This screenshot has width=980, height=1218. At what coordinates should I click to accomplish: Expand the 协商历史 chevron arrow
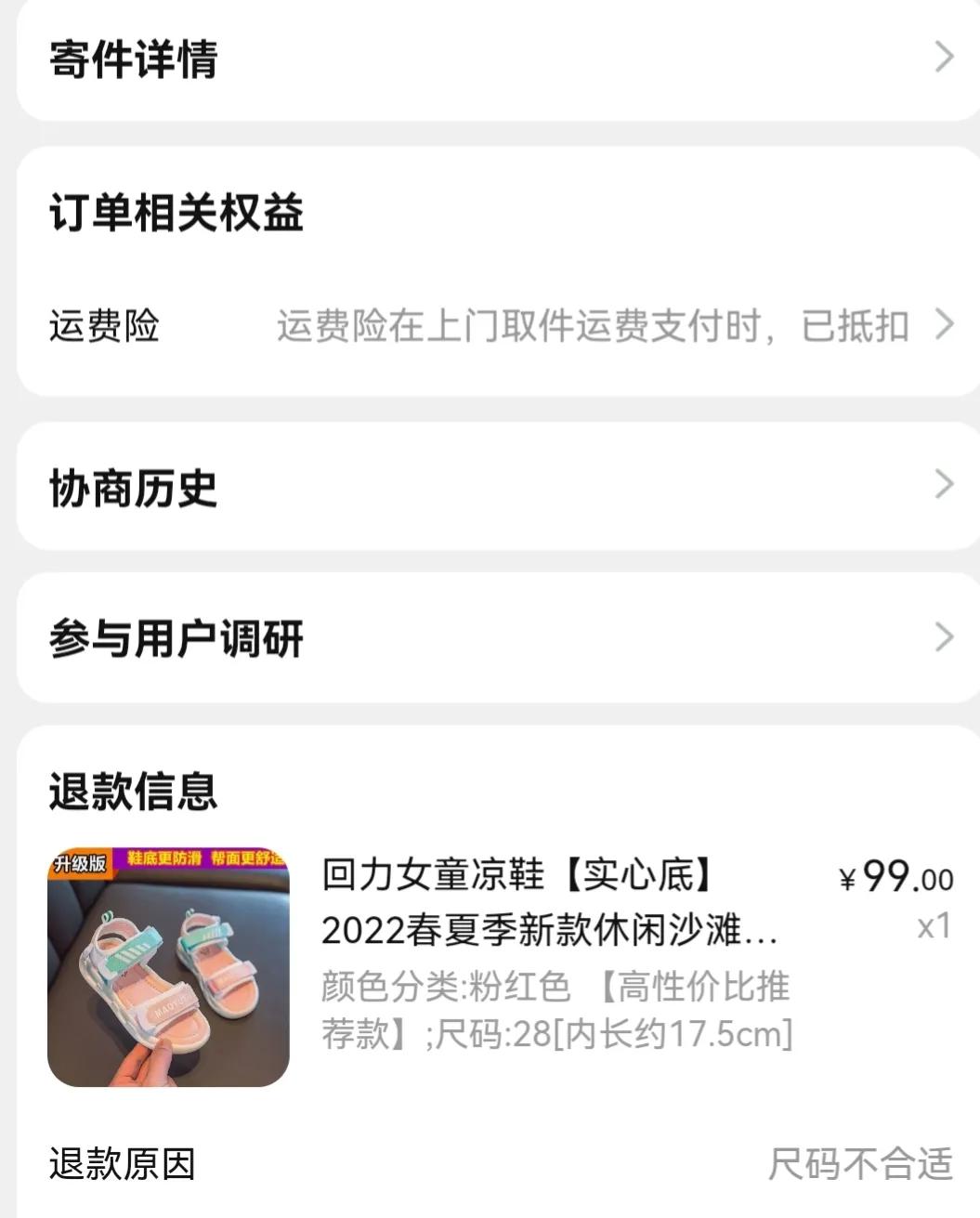(x=946, y=482)
